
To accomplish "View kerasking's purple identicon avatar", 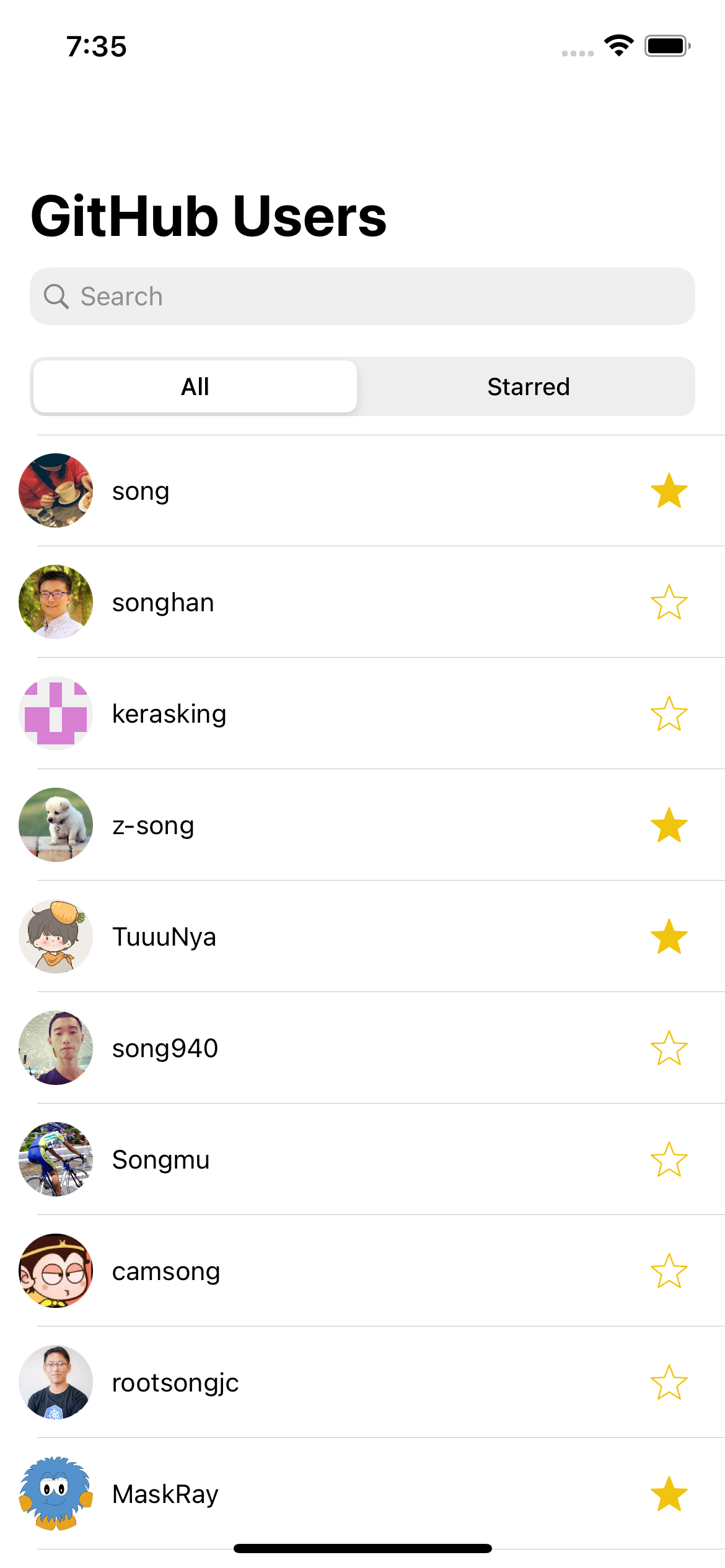I will [55, 713].
